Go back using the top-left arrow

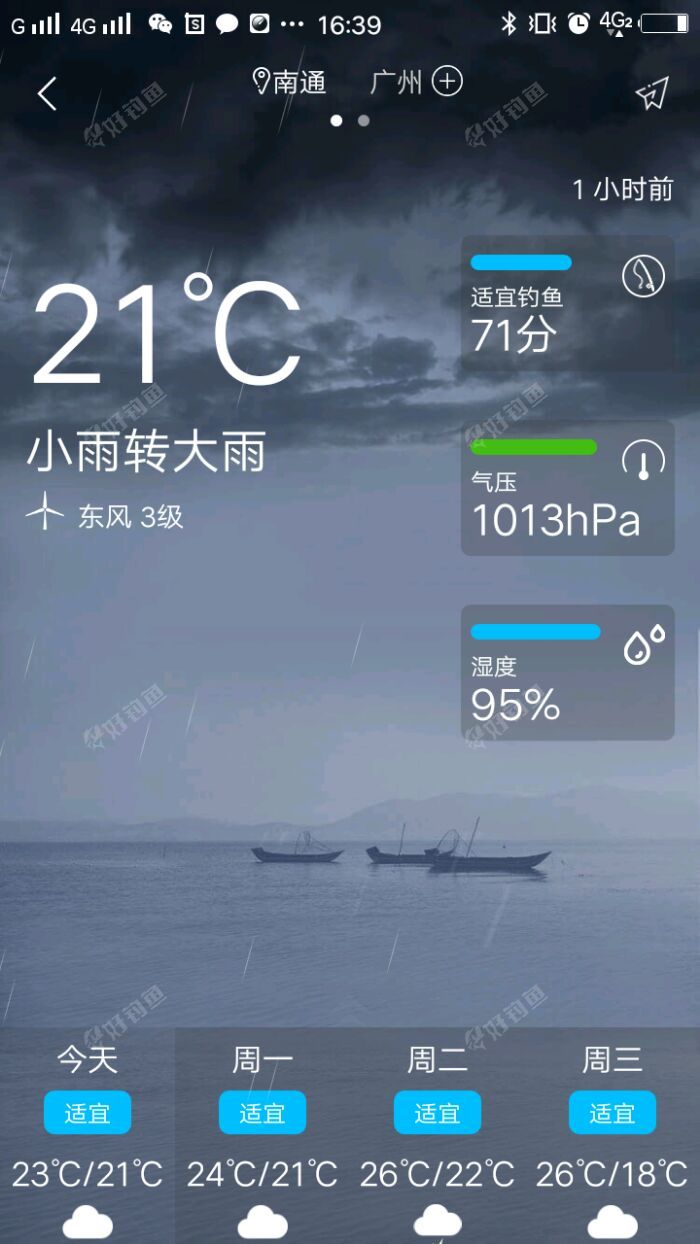click(47, 94)
